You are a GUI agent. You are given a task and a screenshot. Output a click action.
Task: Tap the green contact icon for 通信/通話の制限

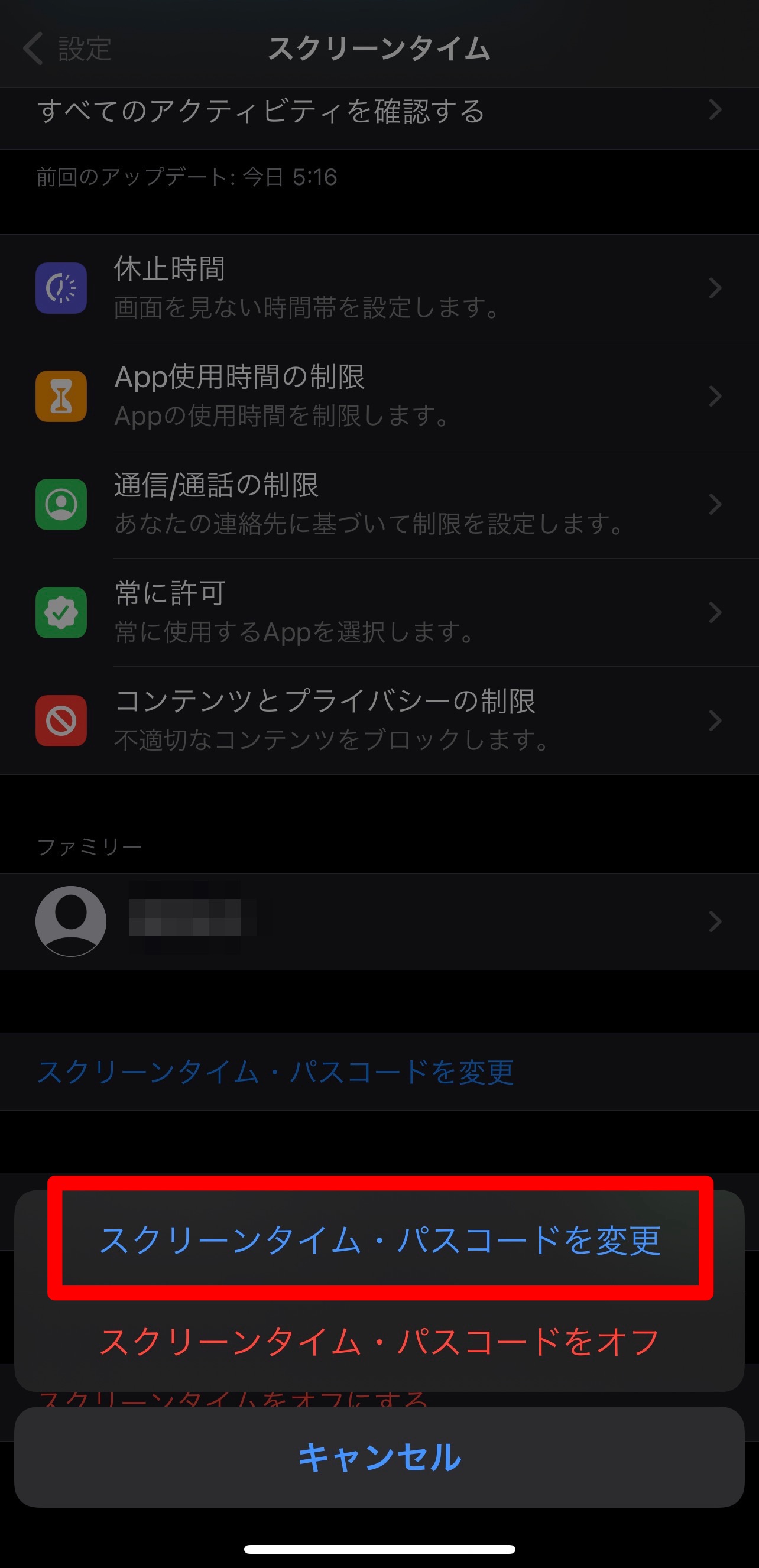click(x=61, y=505)
